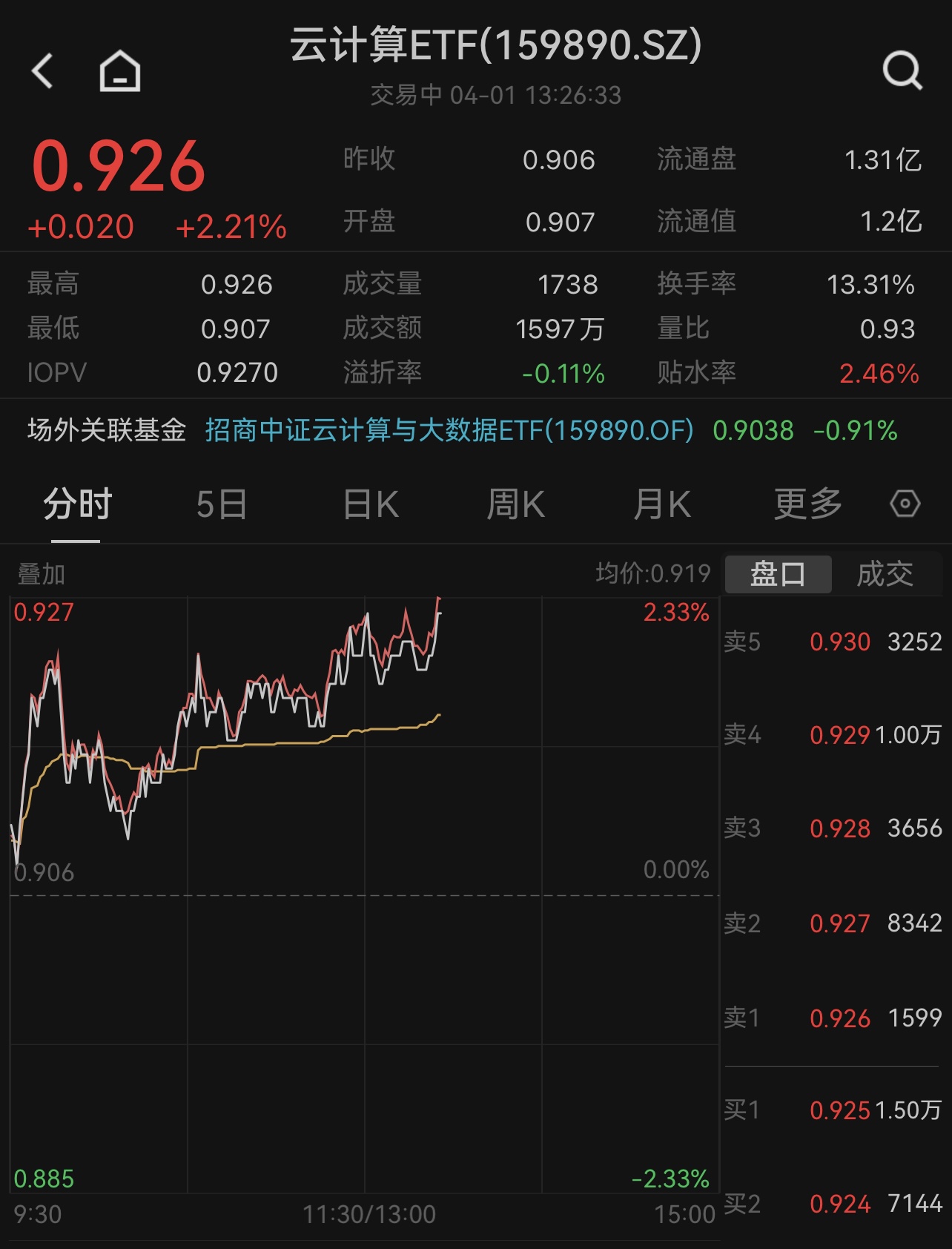Viewport: 952px width, 1249px height.
Task: Switch to the 成交 trades tab
Action: tap(885, 574)
